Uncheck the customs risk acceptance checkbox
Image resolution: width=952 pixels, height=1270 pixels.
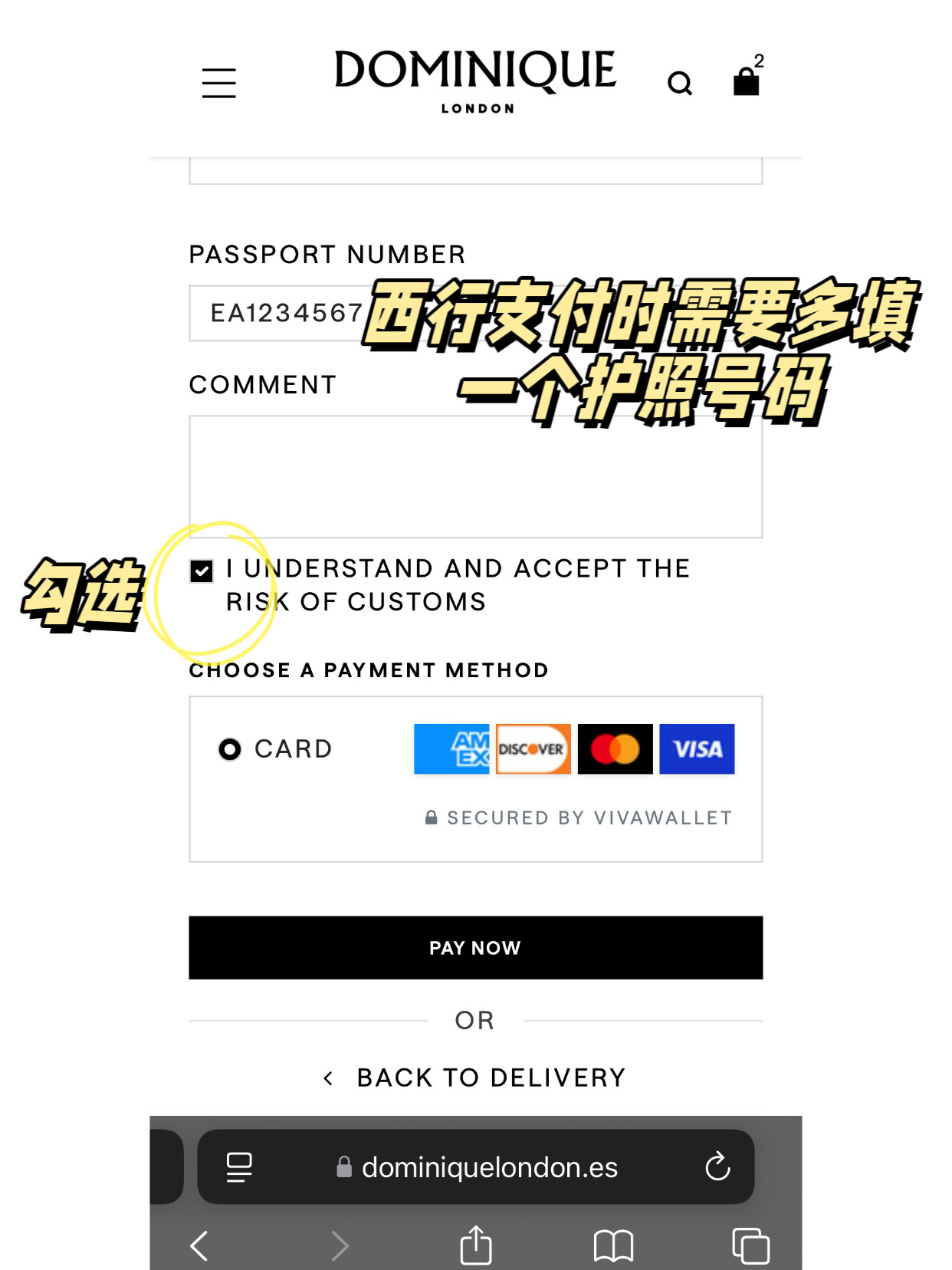point(202,571)
